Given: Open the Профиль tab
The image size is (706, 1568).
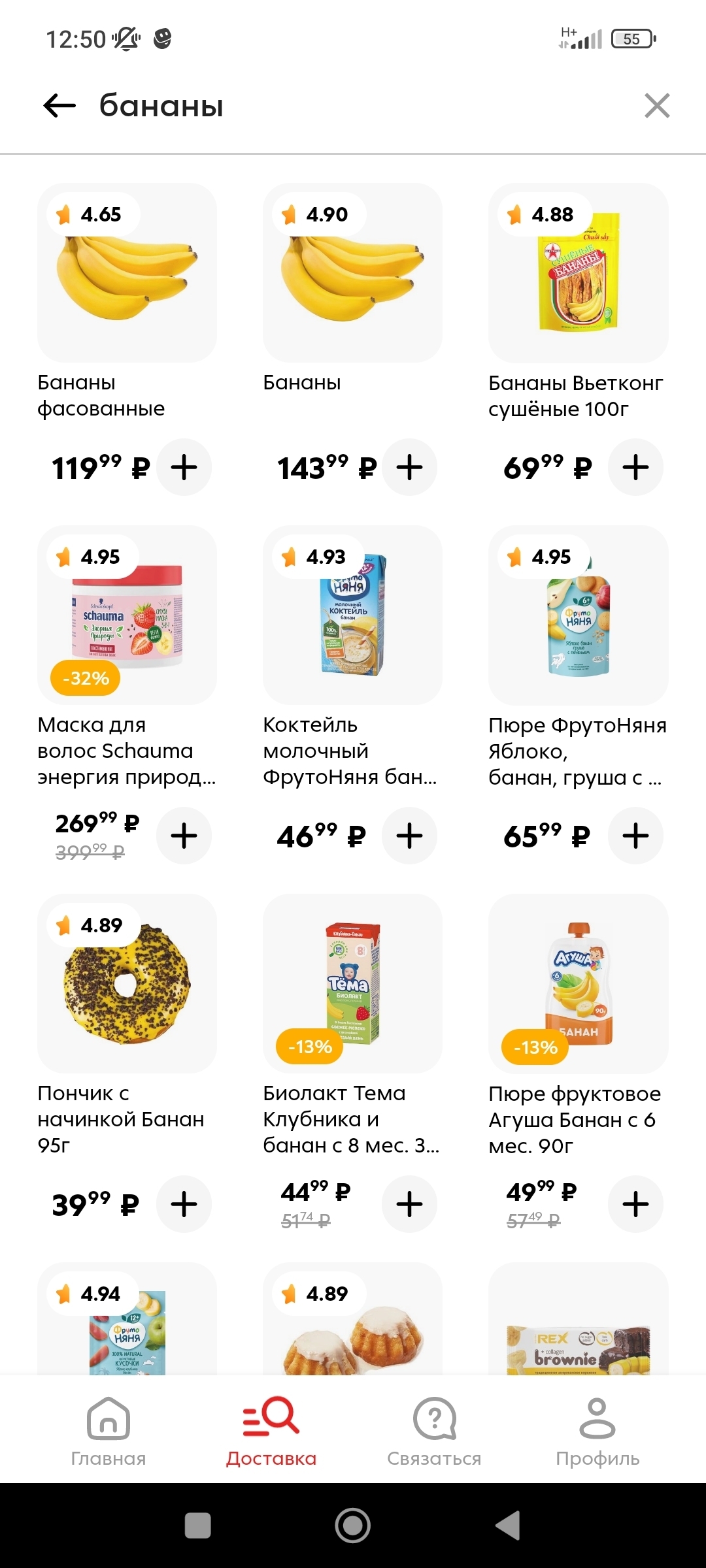Looking at the screenshot, I should (597, 1431).
